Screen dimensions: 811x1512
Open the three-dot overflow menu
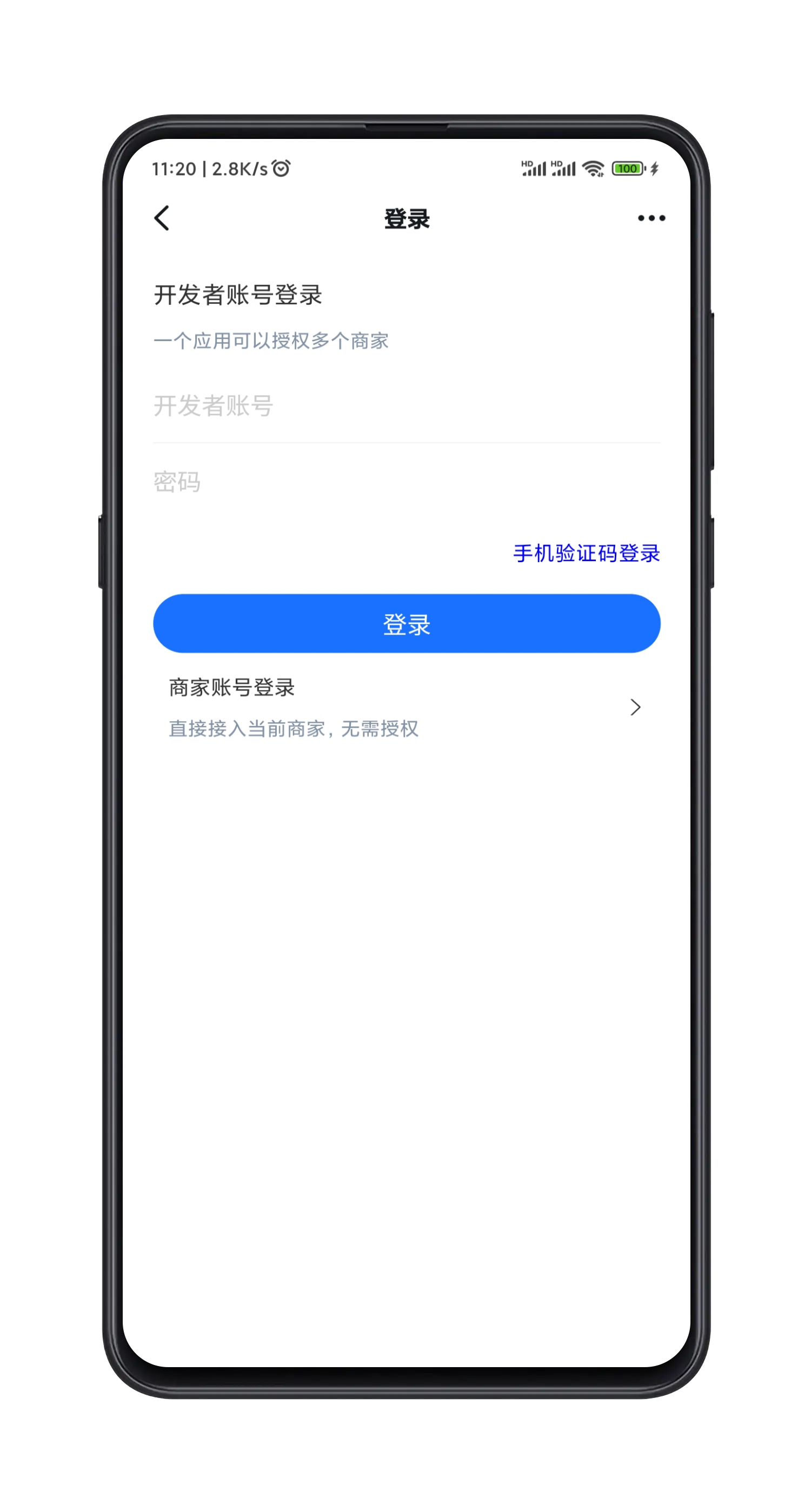tap(650, 218)
